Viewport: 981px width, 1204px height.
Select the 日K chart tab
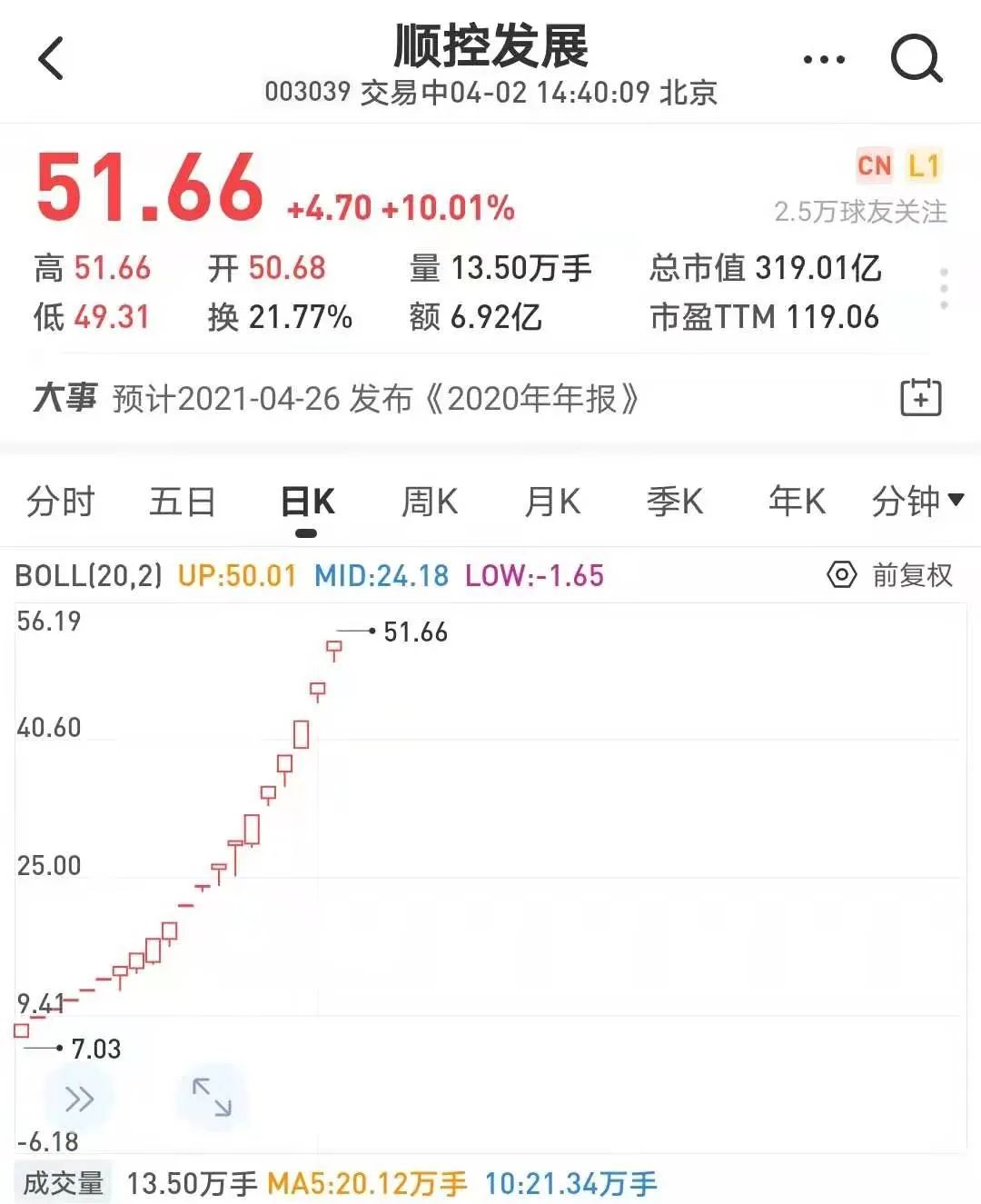[x=307, y=502]
